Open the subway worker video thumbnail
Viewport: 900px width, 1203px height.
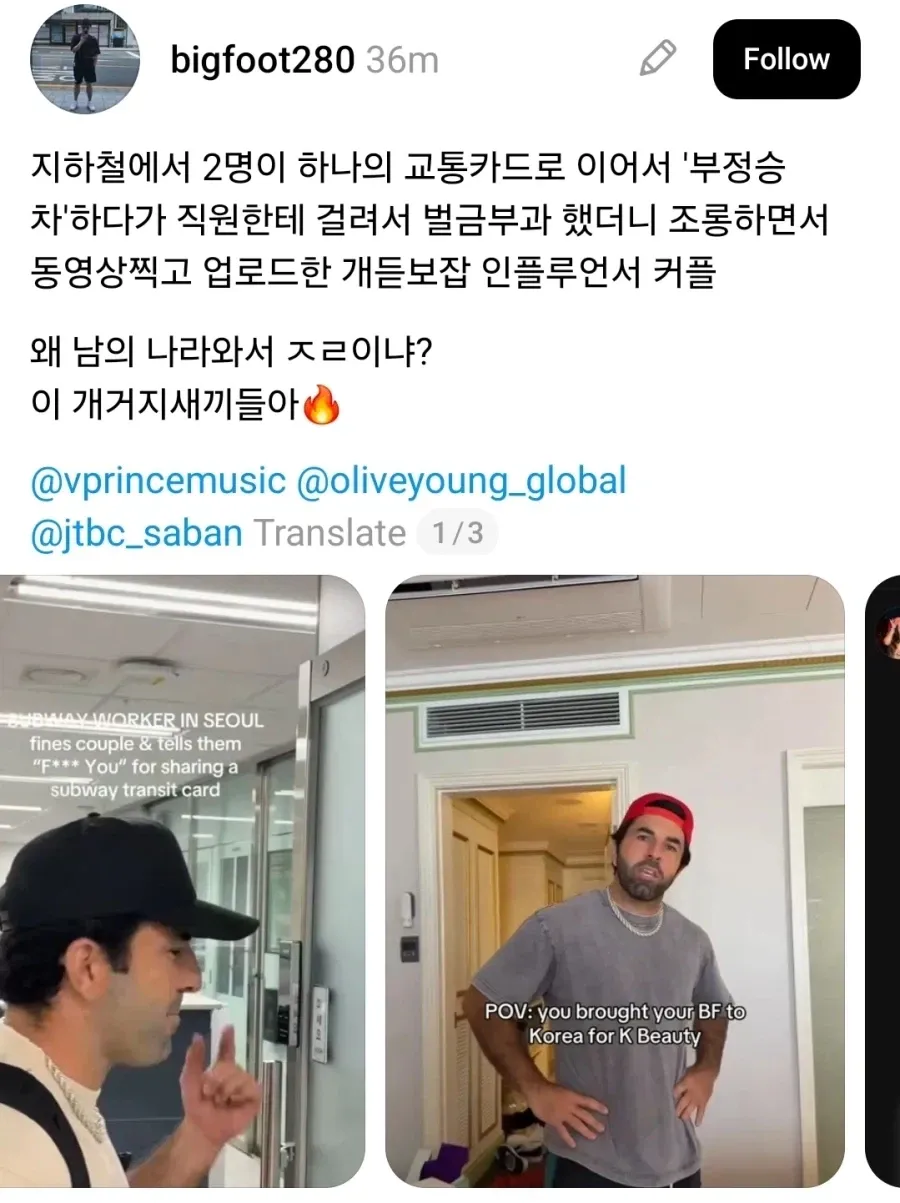pos(182,881)
